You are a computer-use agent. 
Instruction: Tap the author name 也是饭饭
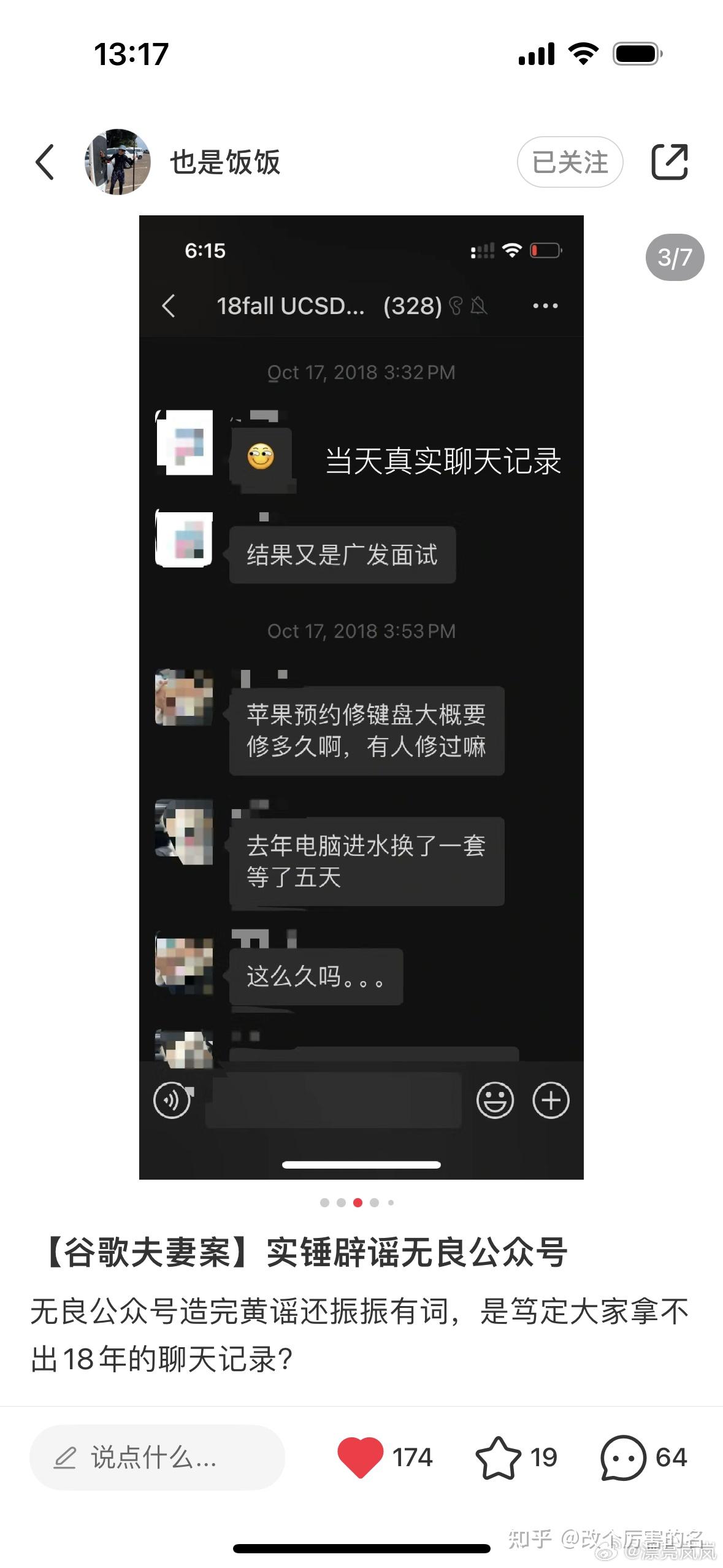(x=225, y=163)
